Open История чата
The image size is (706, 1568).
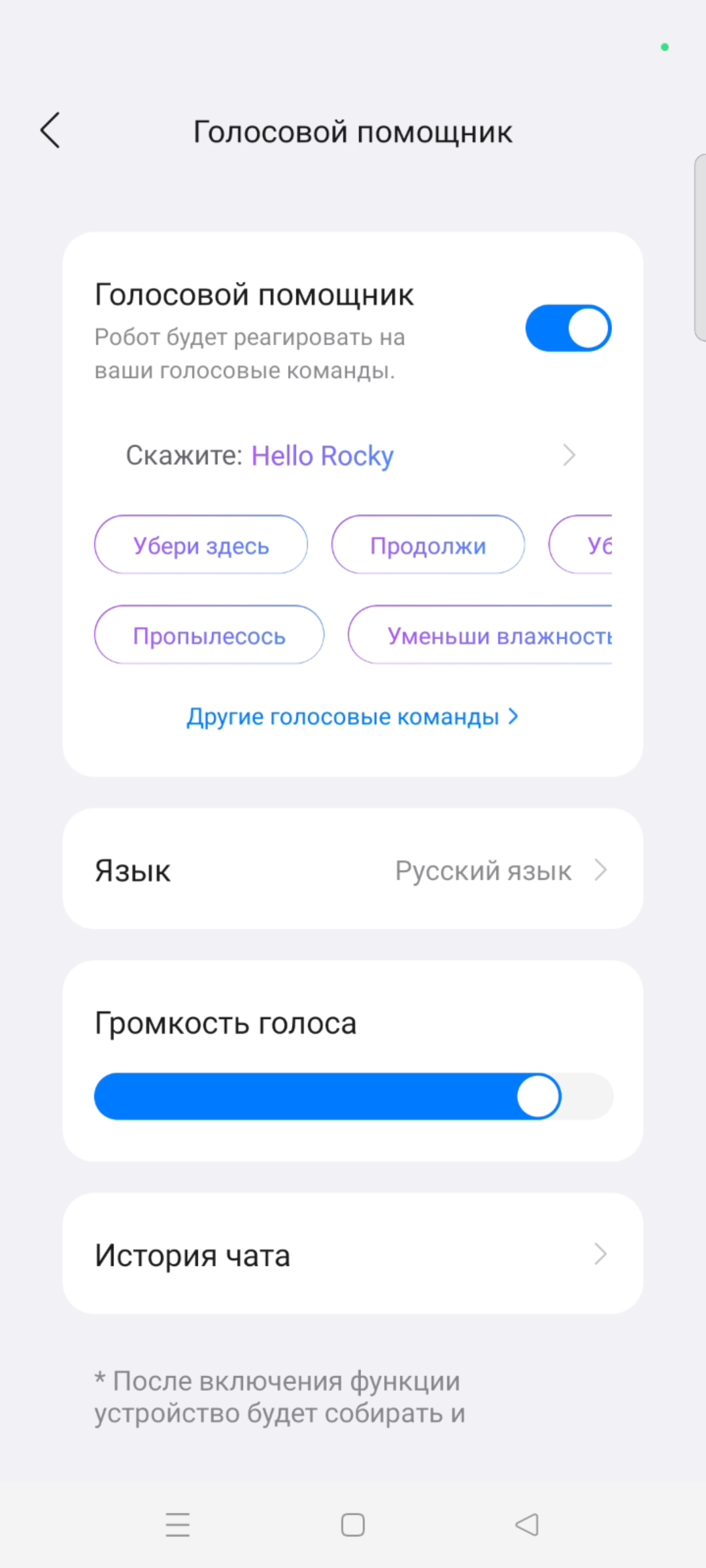353,1254
